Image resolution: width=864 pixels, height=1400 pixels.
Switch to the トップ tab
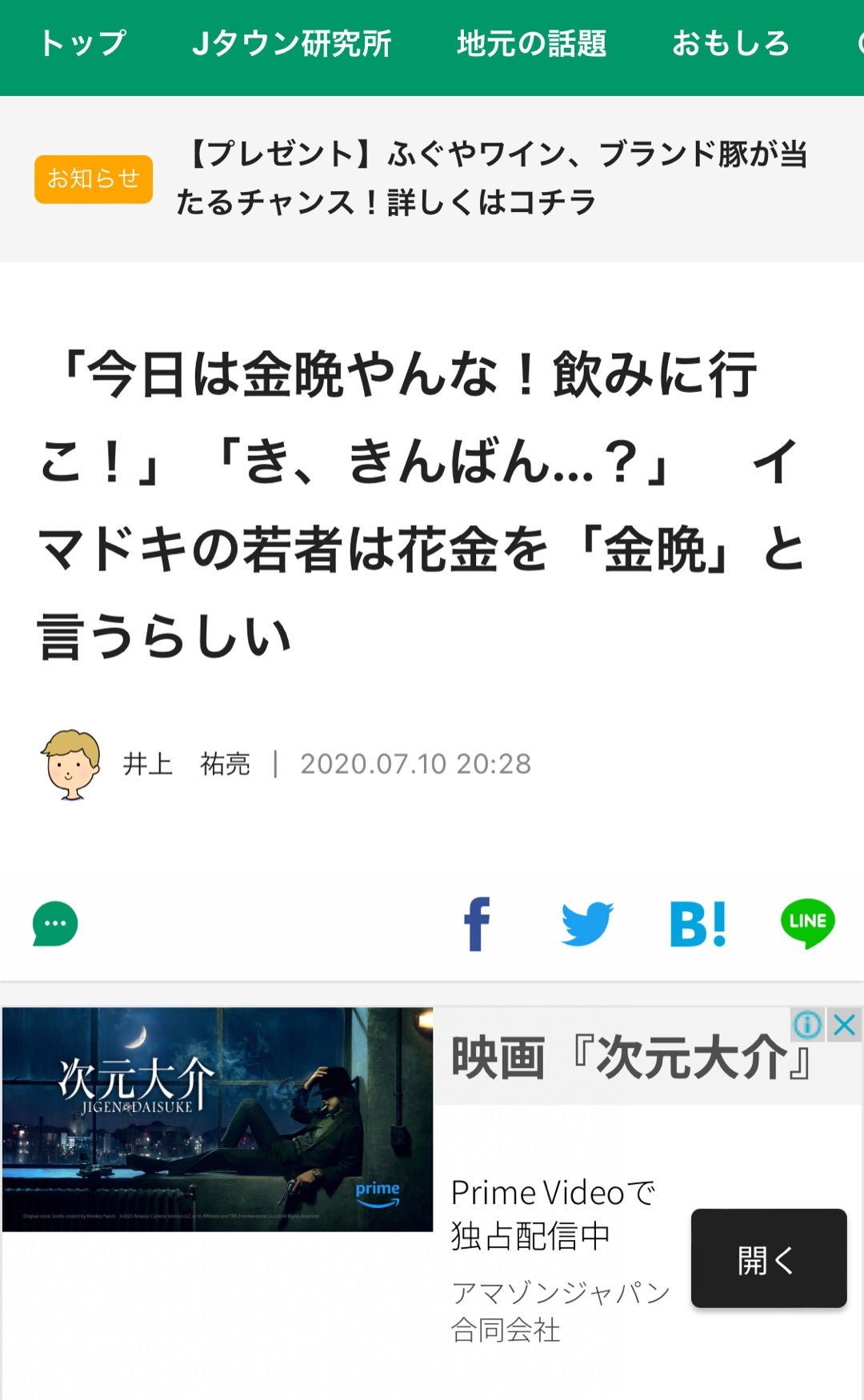[83, 44]
